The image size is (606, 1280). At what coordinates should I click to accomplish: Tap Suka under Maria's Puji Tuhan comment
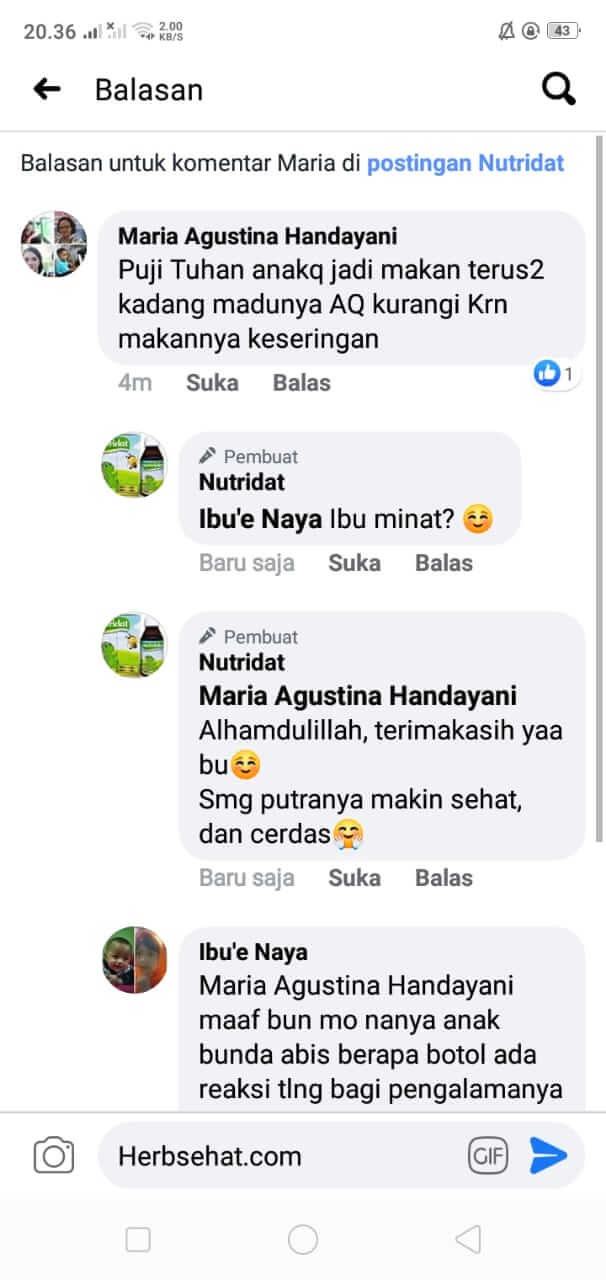click(x=212, y=383)
